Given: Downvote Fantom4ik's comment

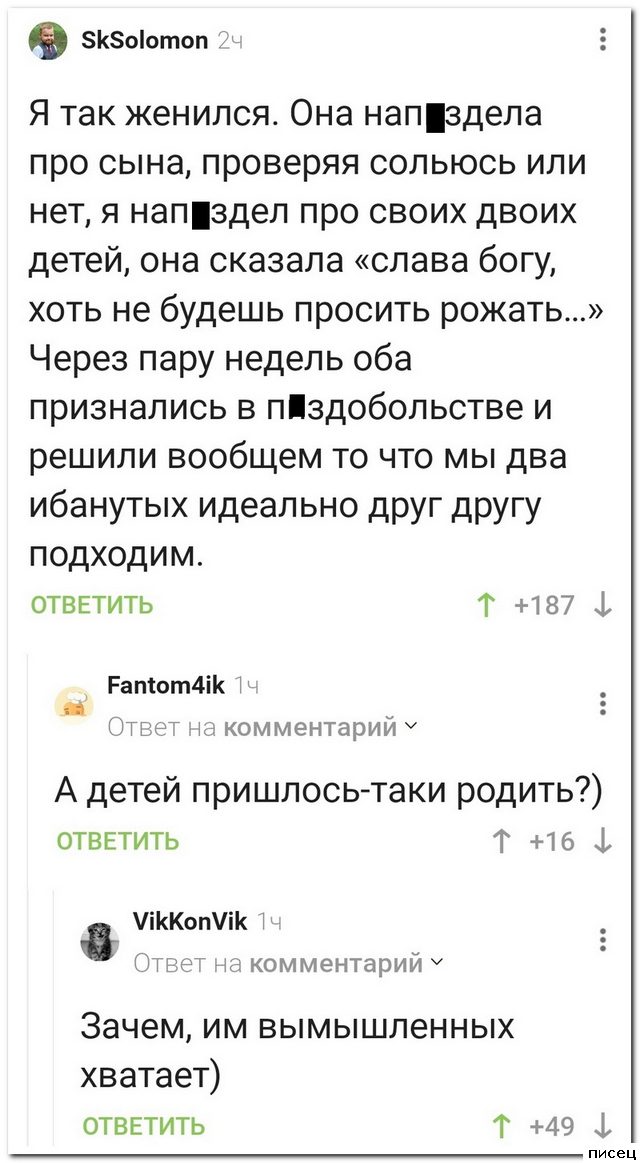Looking at the screenshot, I should click(602, 840).
